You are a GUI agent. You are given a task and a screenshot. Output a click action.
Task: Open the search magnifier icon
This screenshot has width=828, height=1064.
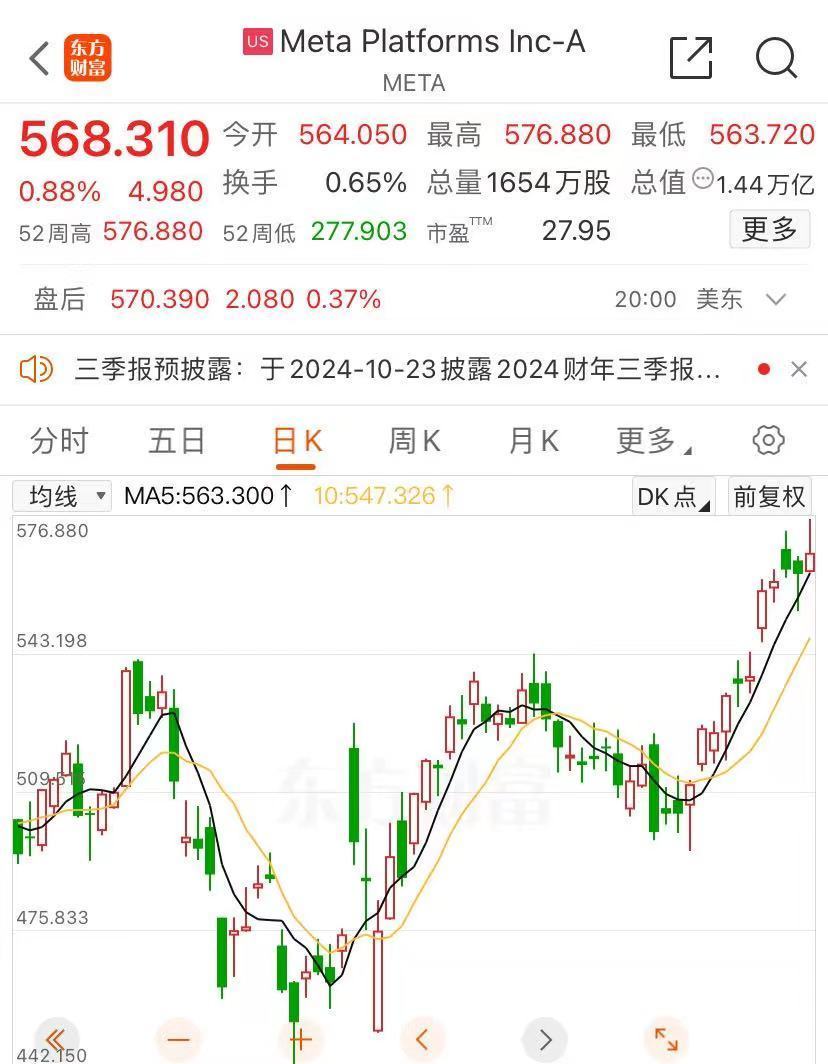776,58
